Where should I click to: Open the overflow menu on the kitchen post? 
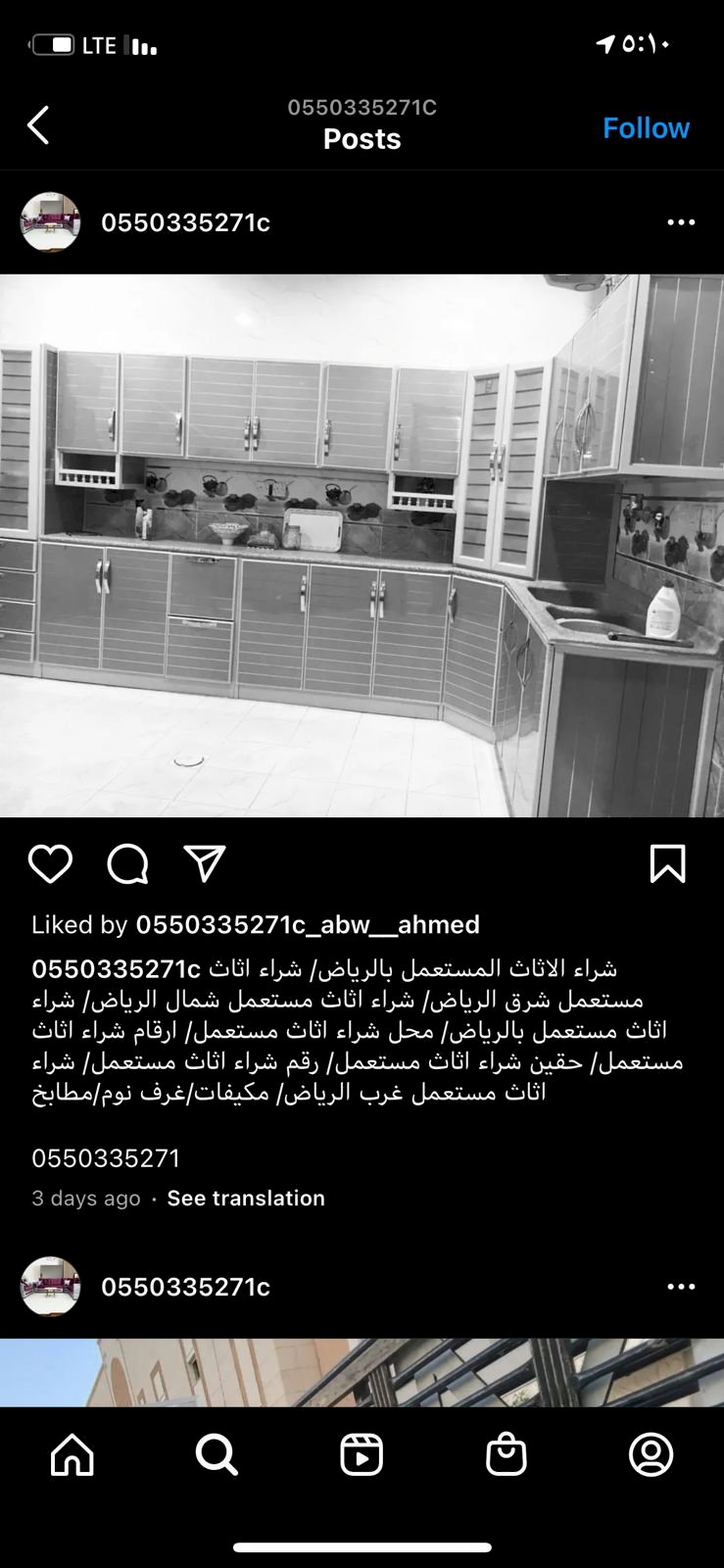(x=680, y=222)
